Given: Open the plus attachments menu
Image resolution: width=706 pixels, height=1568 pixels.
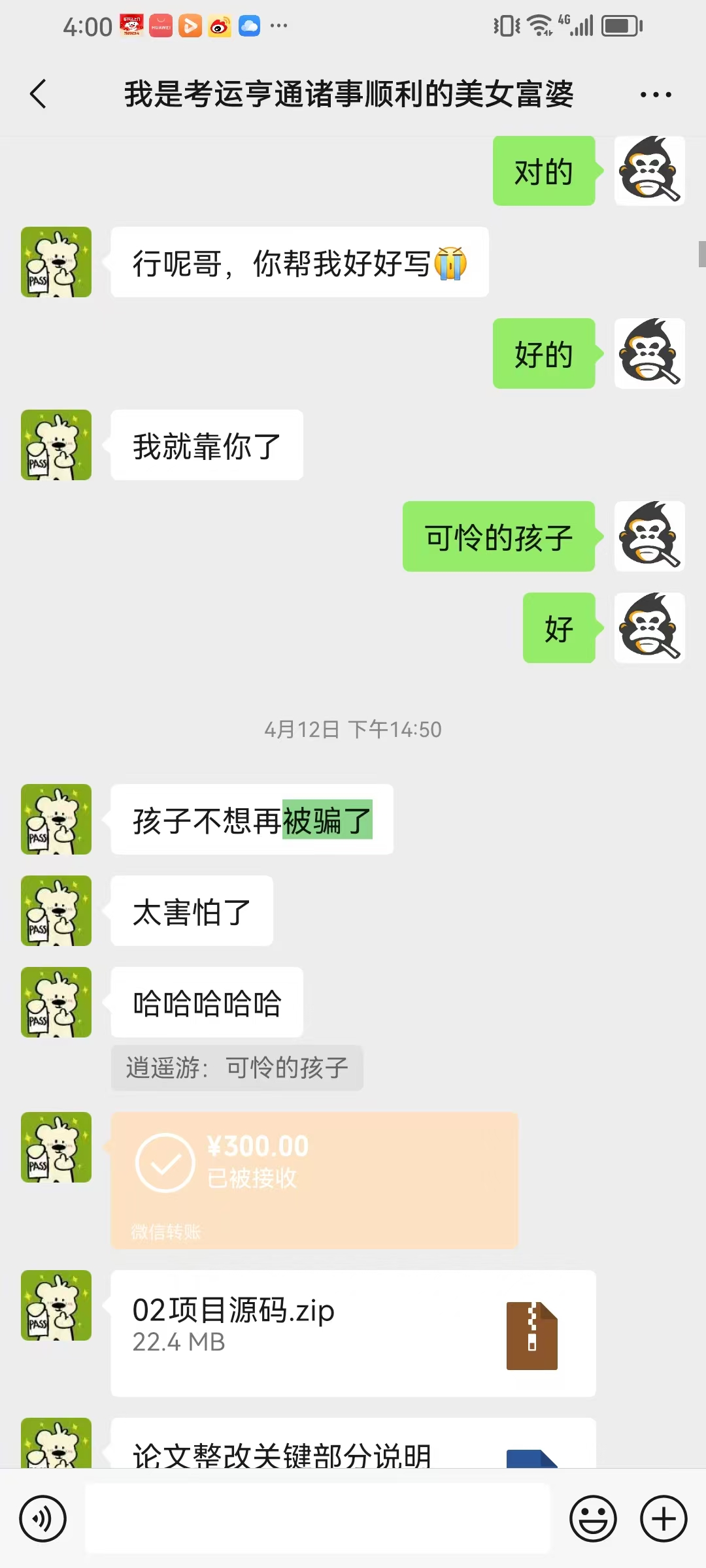Looking at the screenshot, I should click(663, 1518).
